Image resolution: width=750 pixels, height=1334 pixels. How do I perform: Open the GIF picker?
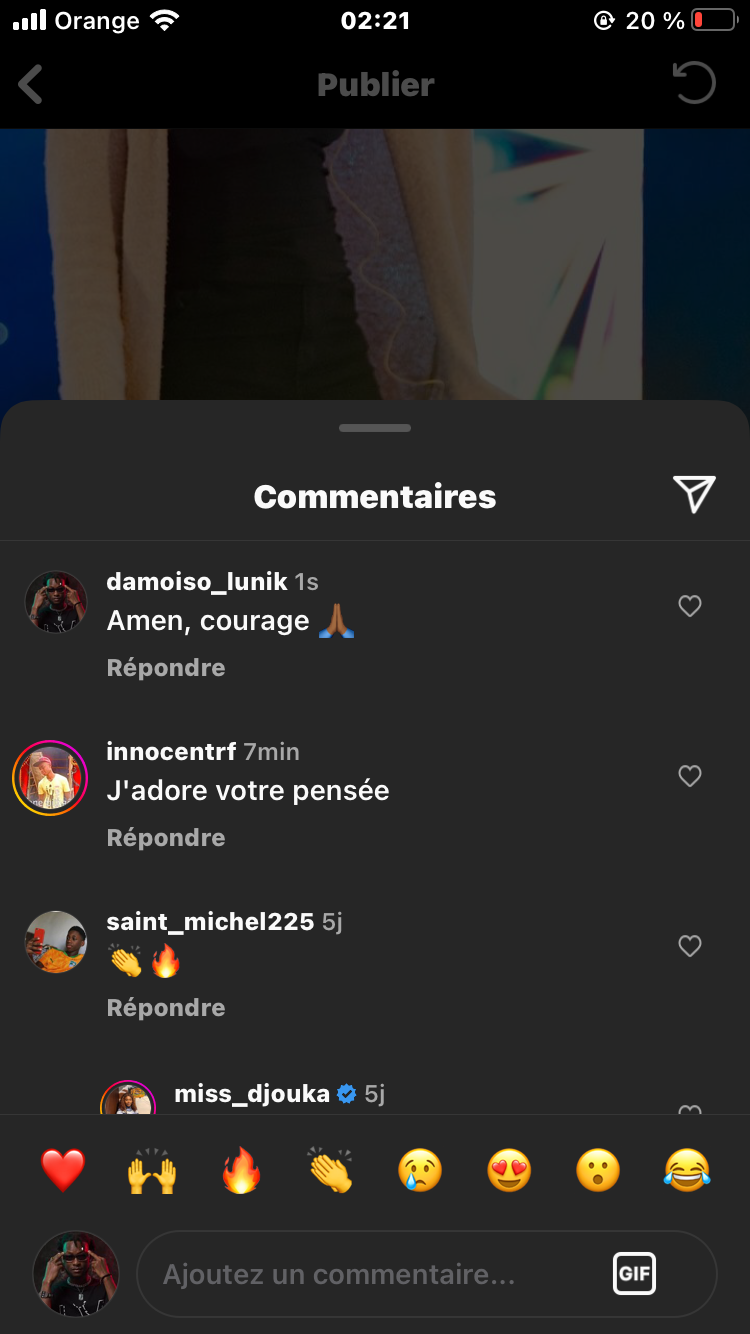click(x=634, y=1274)
